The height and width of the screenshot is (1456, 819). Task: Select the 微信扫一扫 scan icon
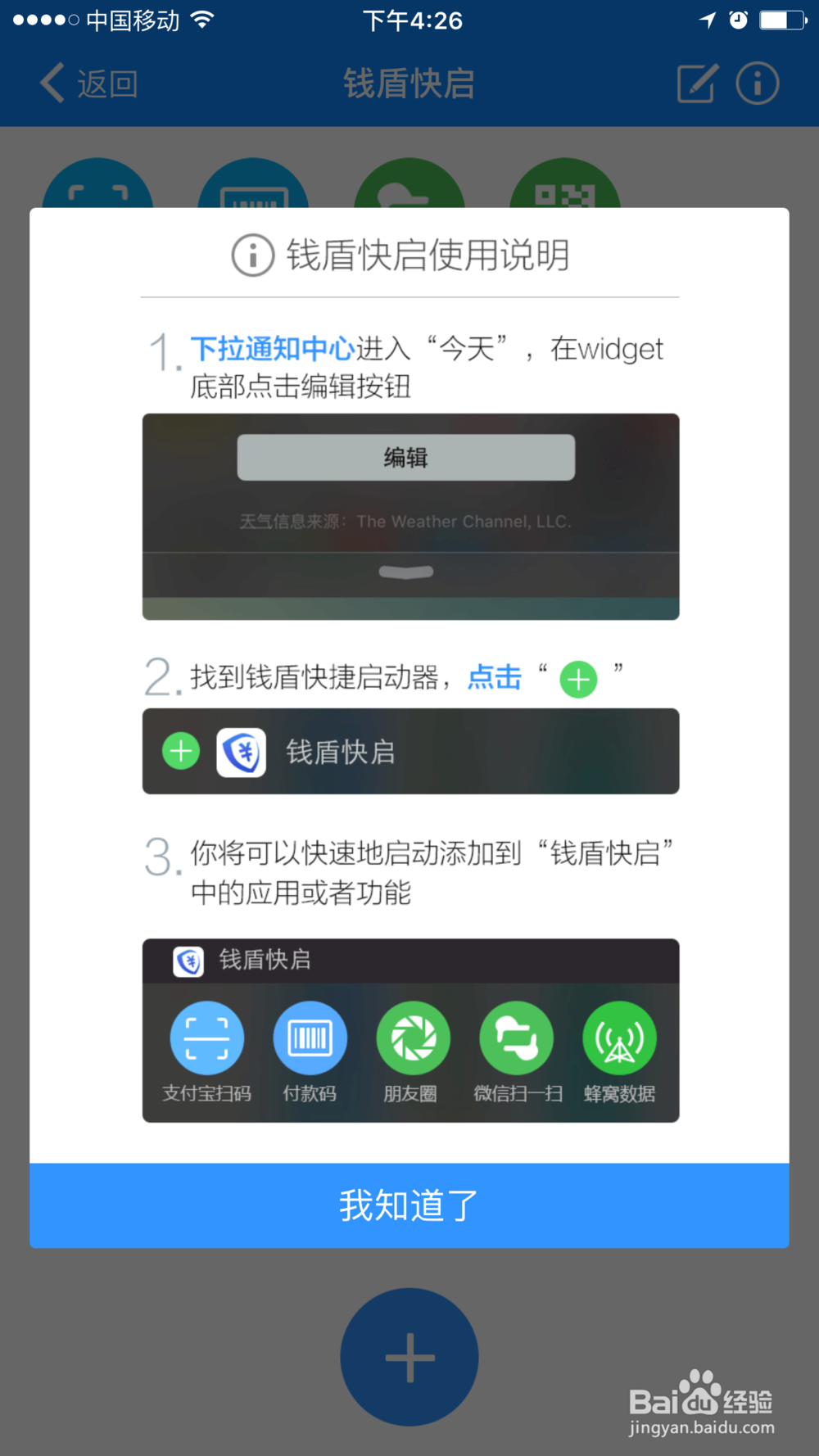click(x=516, y=1037)
